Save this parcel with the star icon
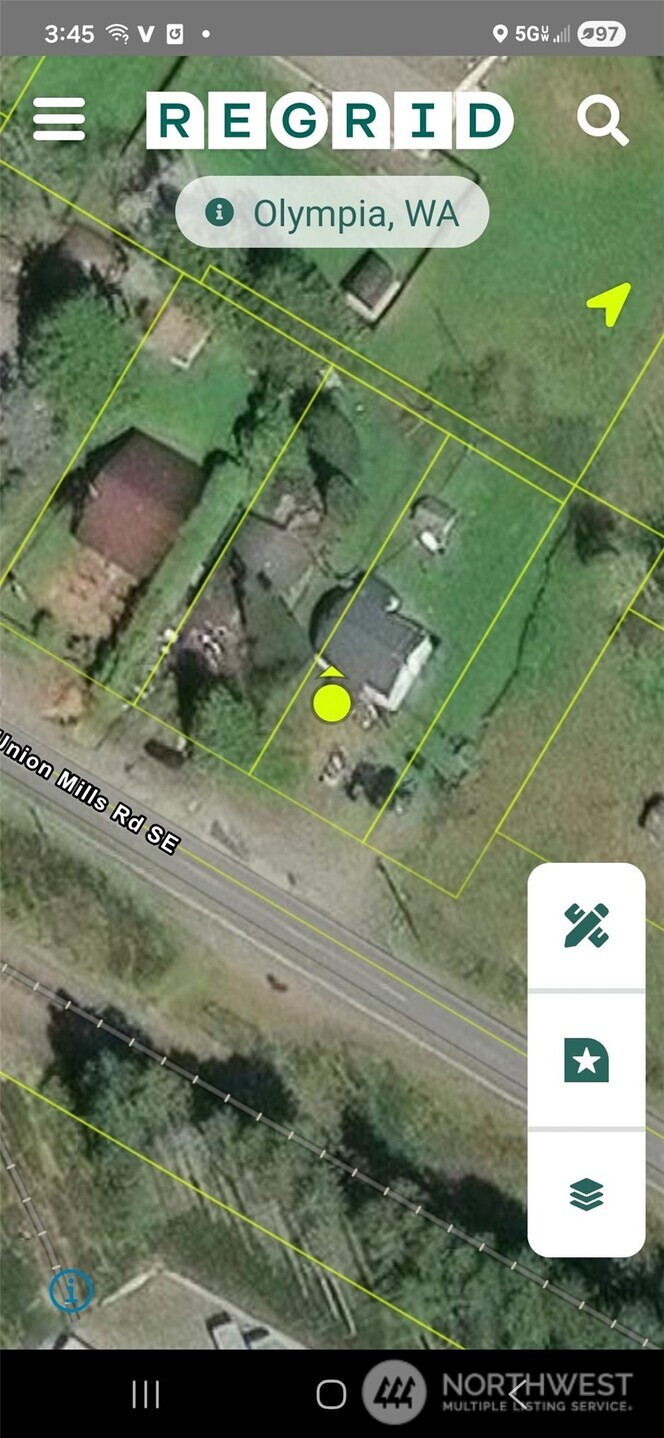 point(586,1060)
